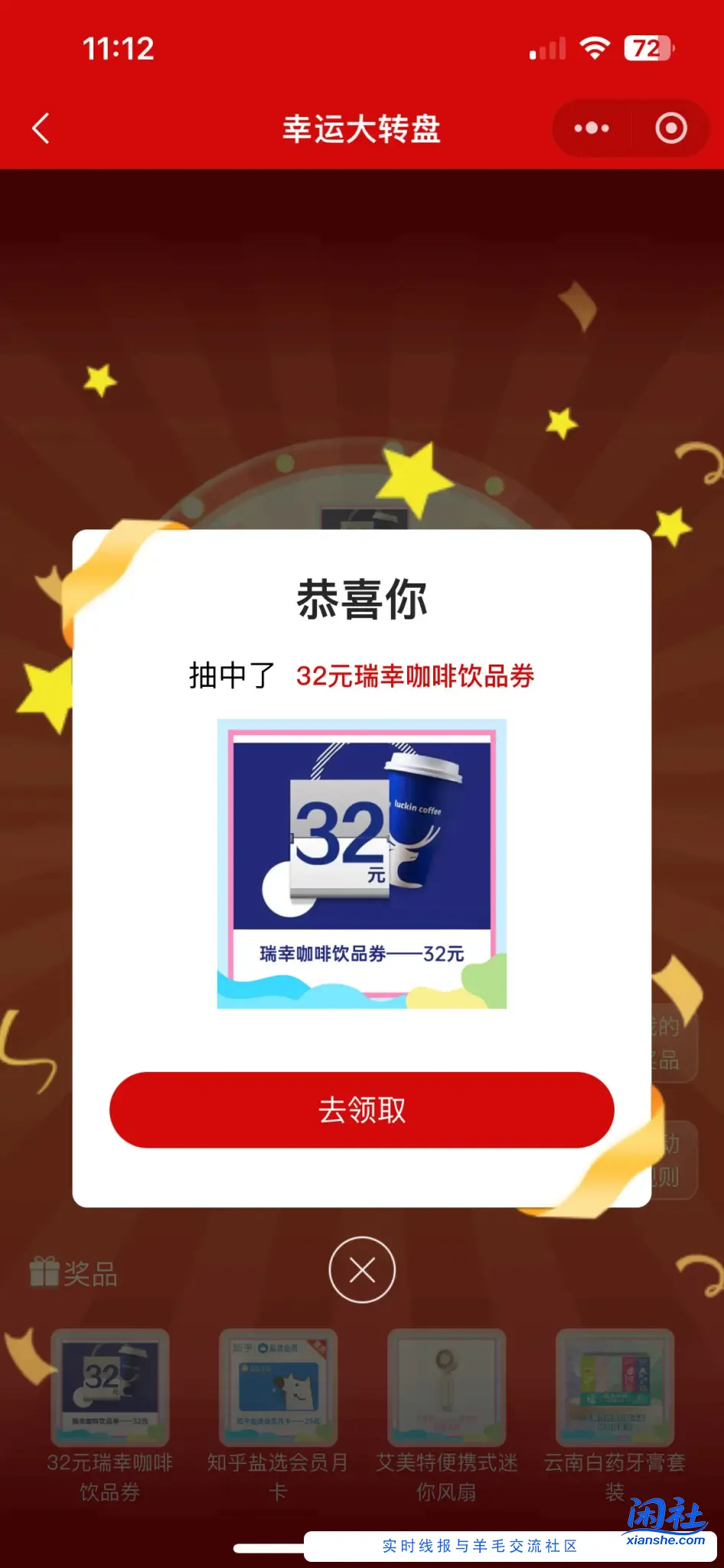Tap the cellular signal bars icon

(x=546, y=49)
